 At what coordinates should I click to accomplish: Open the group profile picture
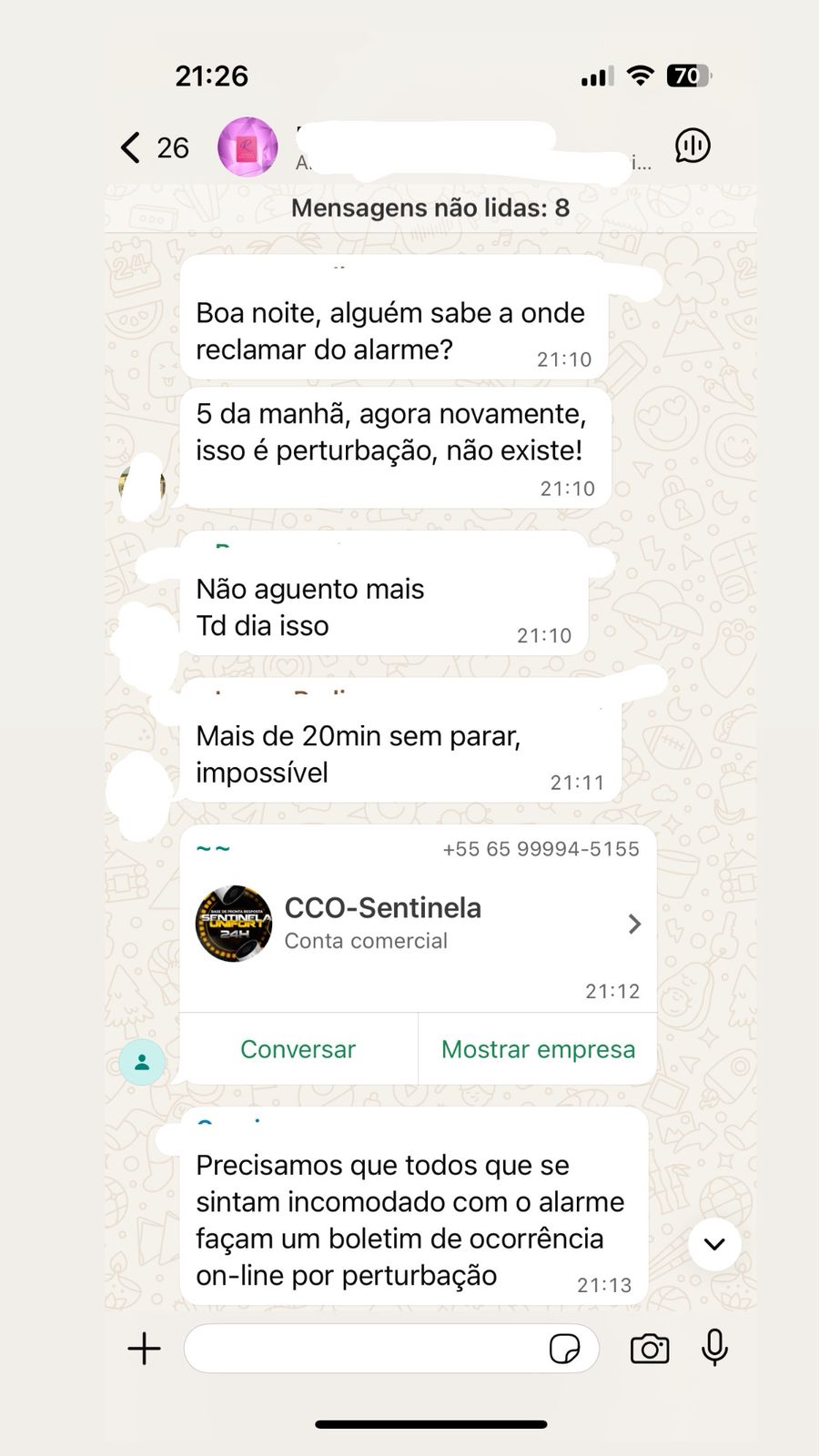248,147
